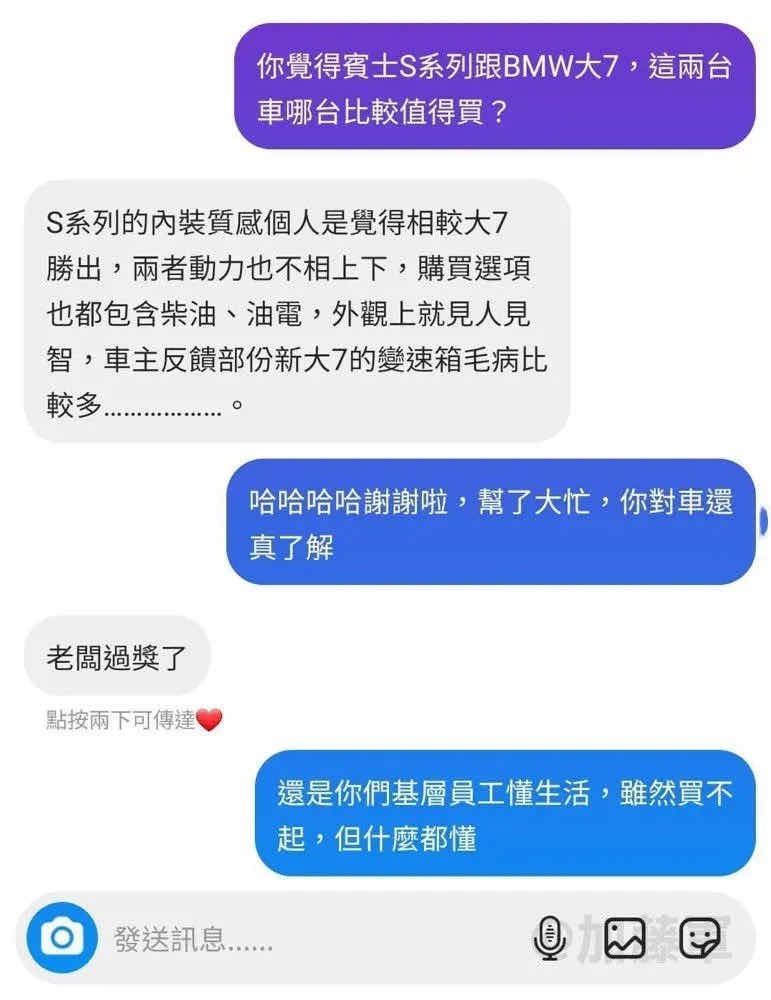The height and width of the screenshot is (1000, 771).
Task: Record a voice message with the microphone
Action: 547,938
